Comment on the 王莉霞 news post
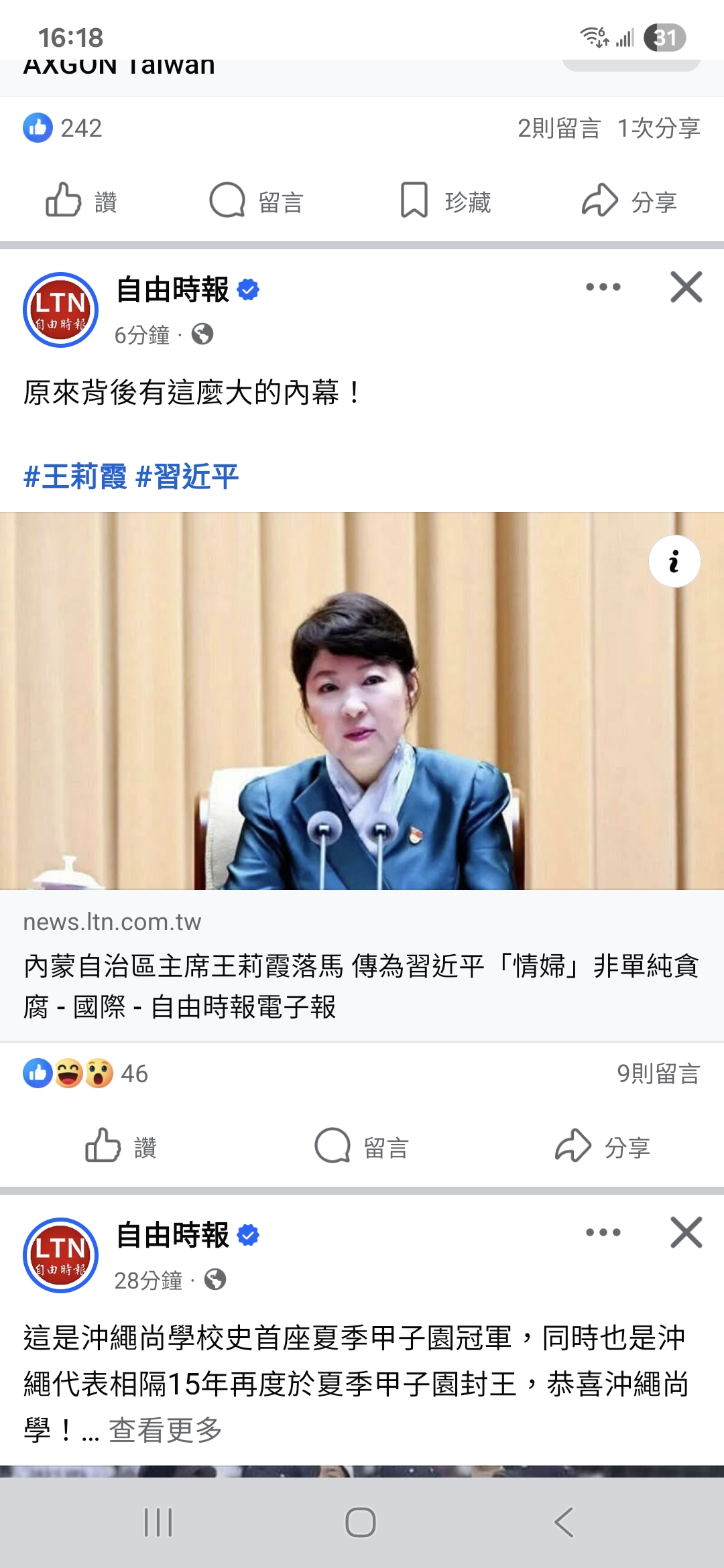724x1568 pixels. click(362, 1146)
